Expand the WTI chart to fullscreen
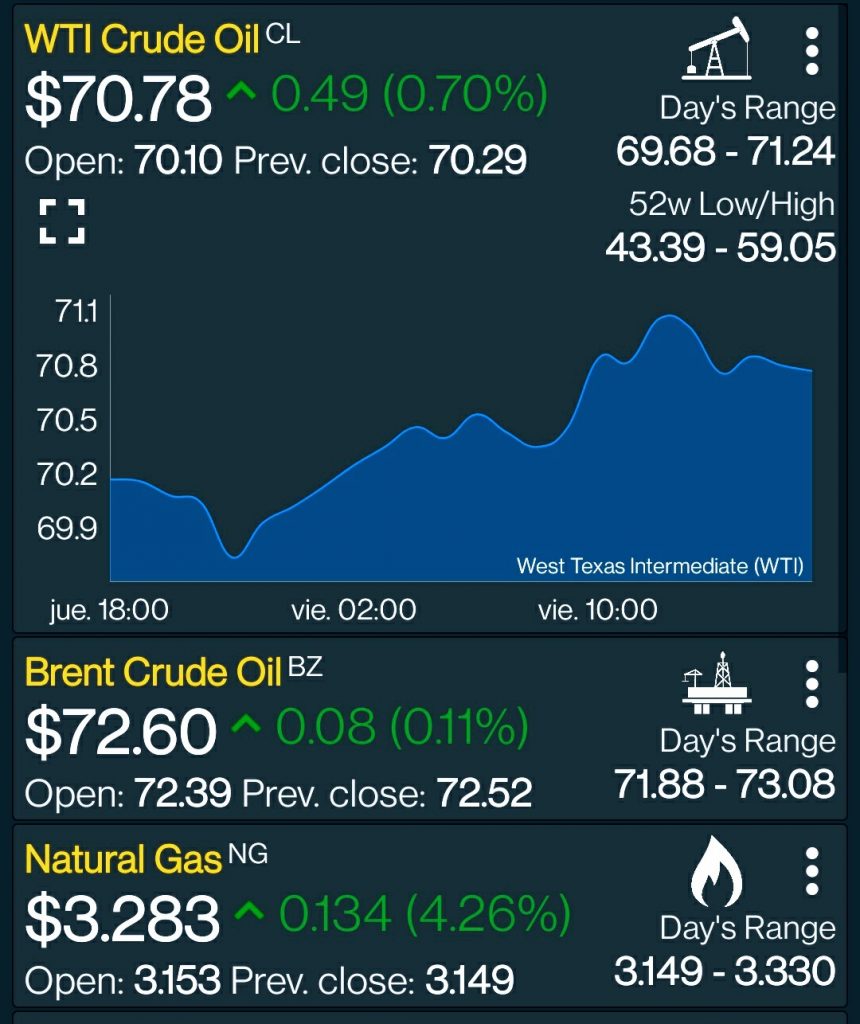 click(x=62, y=221)
